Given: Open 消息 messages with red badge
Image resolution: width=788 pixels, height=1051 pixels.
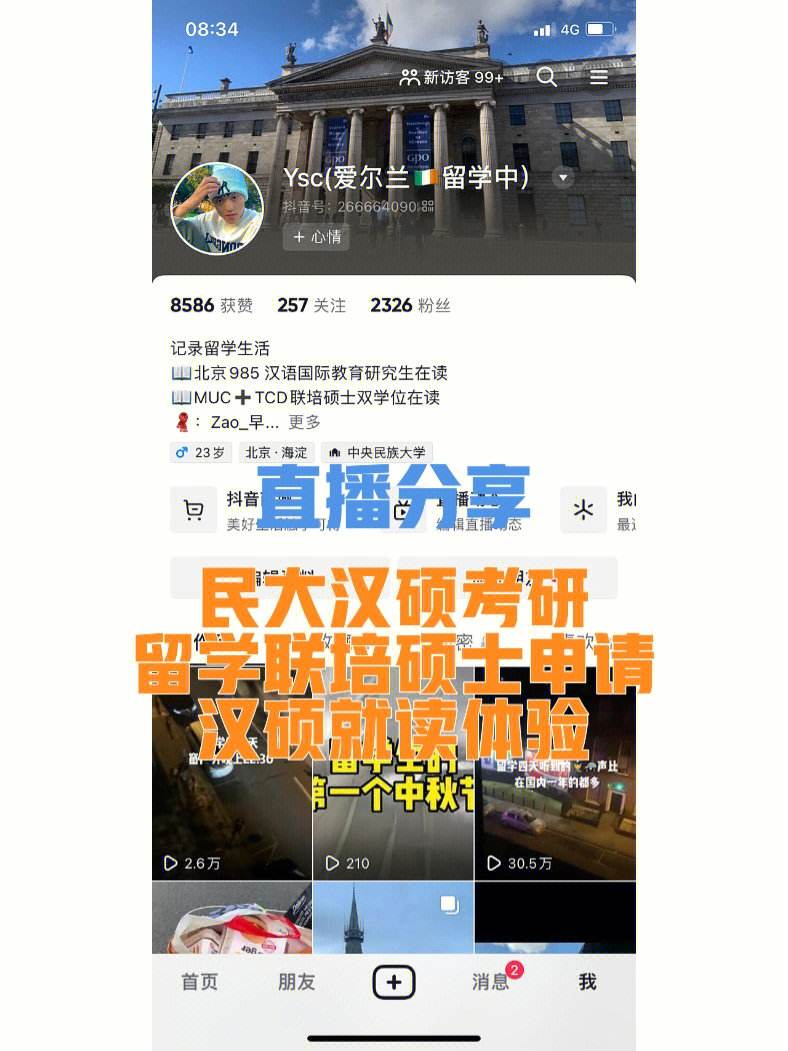Looking at the screenshot, I should click(490, 982).
